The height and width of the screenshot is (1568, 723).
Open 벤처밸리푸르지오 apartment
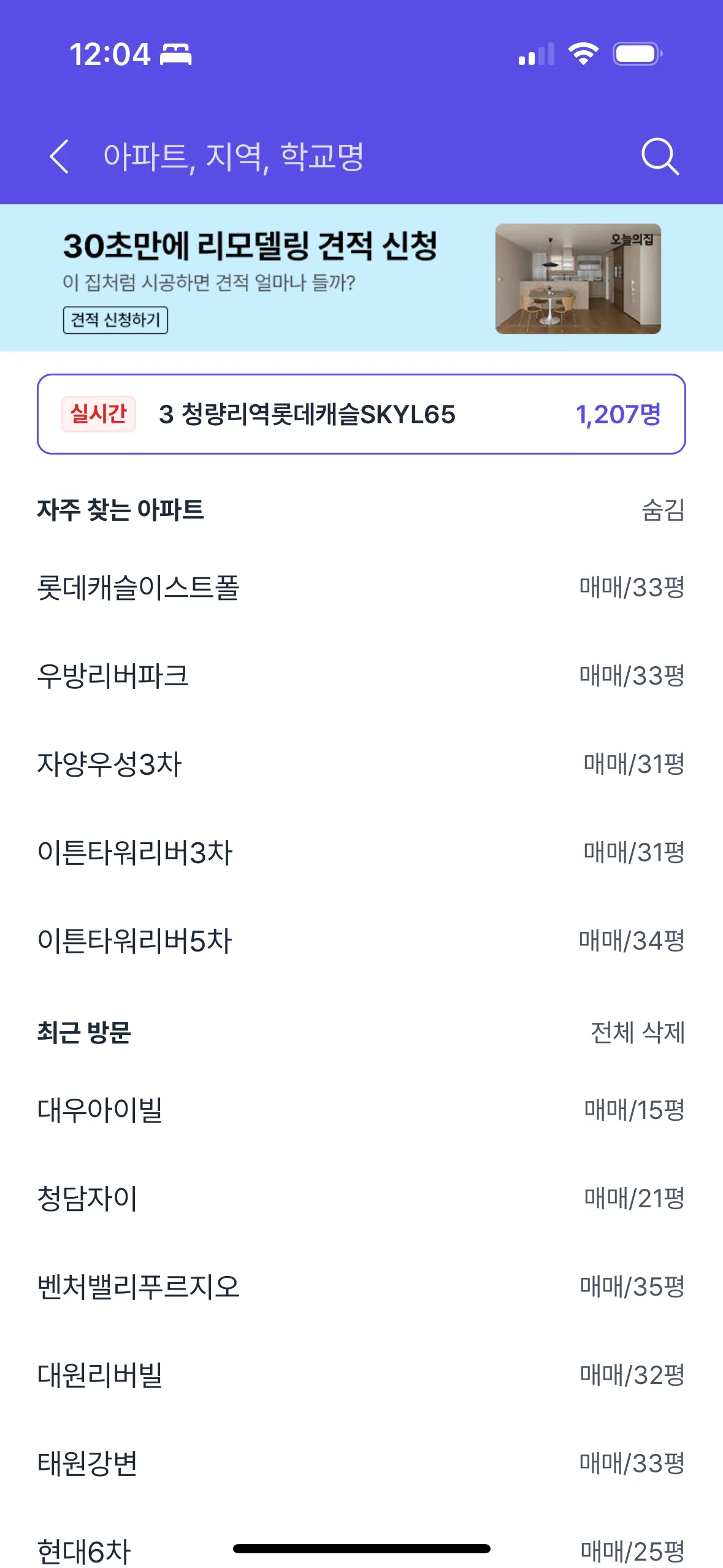(x=139, y=1286)
